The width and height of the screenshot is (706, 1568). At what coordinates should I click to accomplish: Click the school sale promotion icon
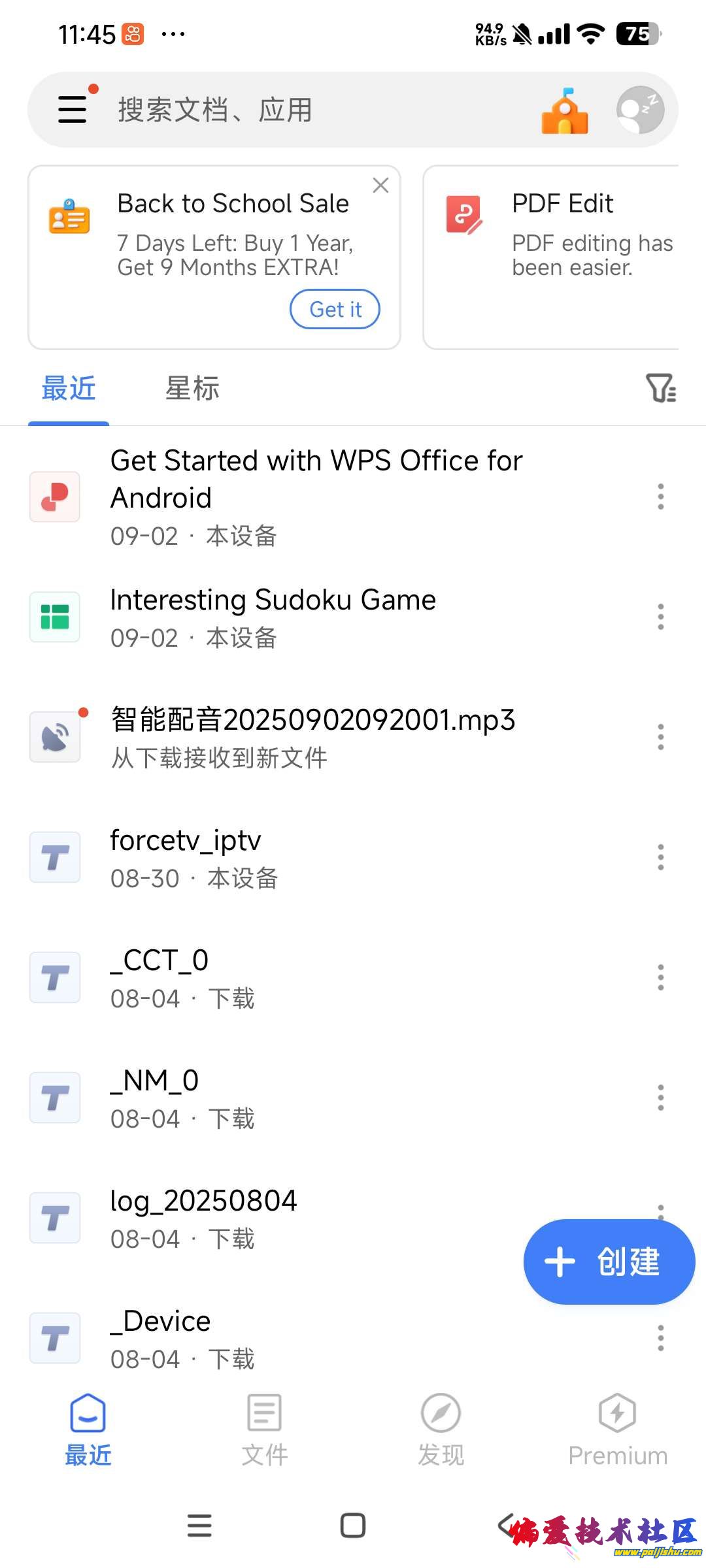(69, 216)
